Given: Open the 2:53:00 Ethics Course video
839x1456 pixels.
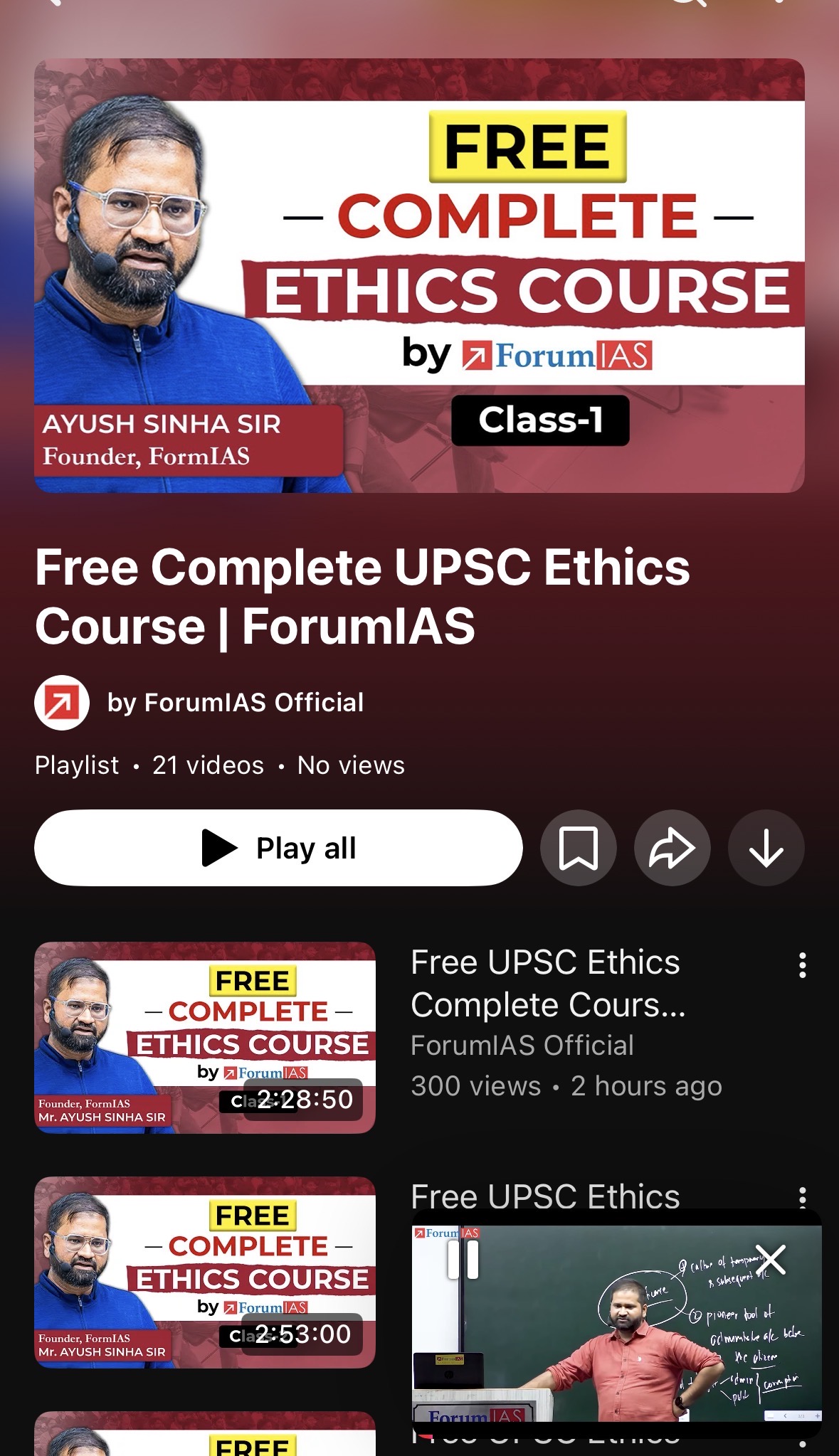Looking at the screenshot, I should [x=205, y=1272].
